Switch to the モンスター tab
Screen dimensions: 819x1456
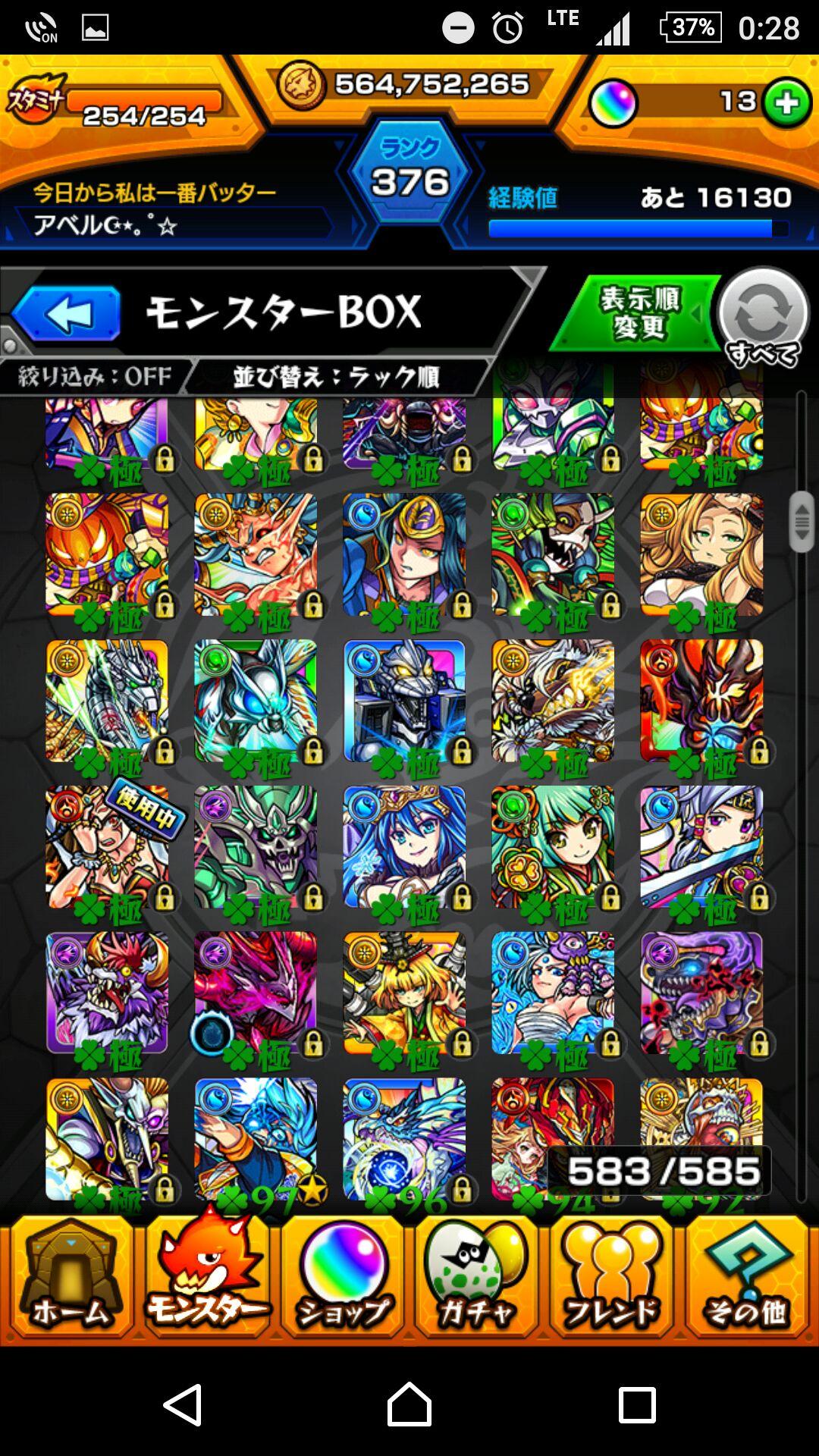206,1277
